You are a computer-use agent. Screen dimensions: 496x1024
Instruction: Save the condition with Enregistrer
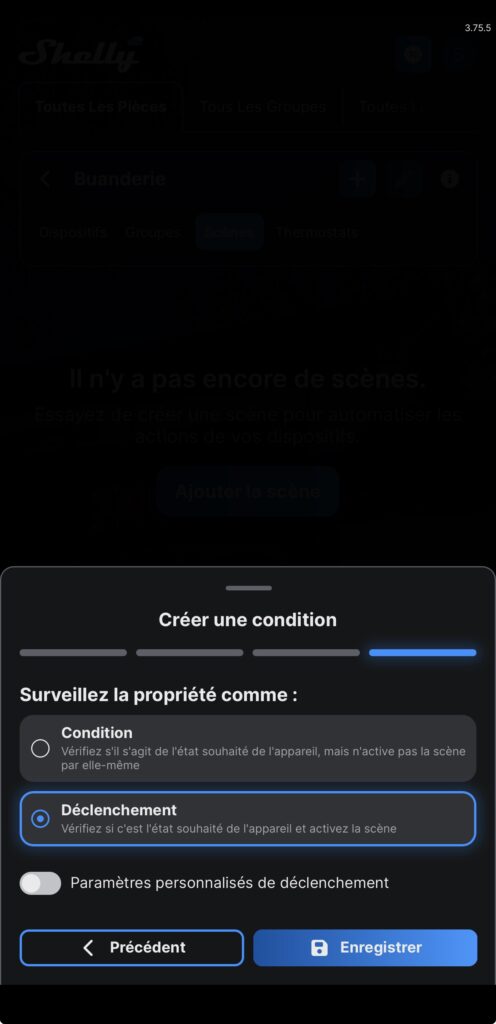coord(365,948)
